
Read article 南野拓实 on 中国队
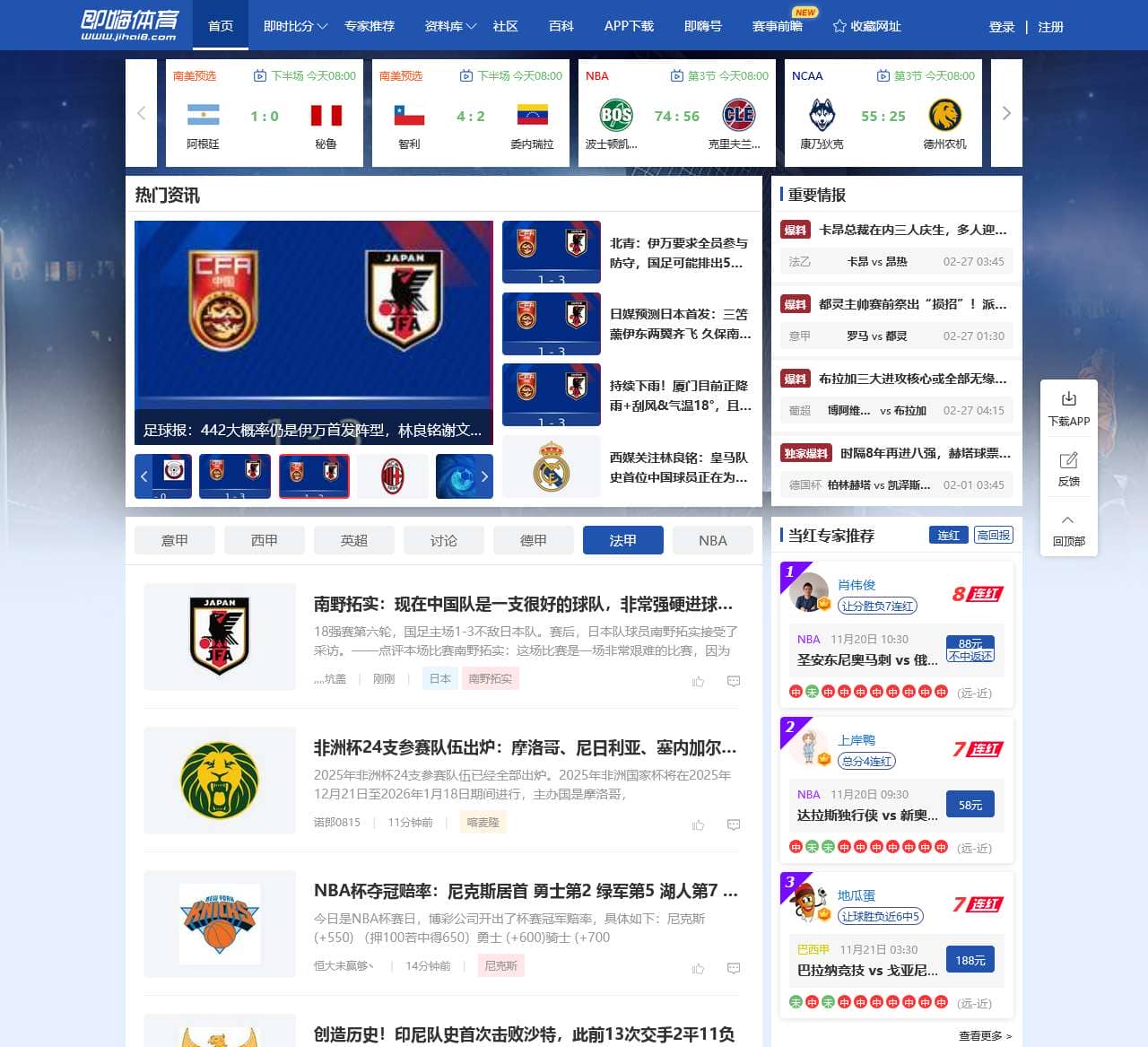523,604
